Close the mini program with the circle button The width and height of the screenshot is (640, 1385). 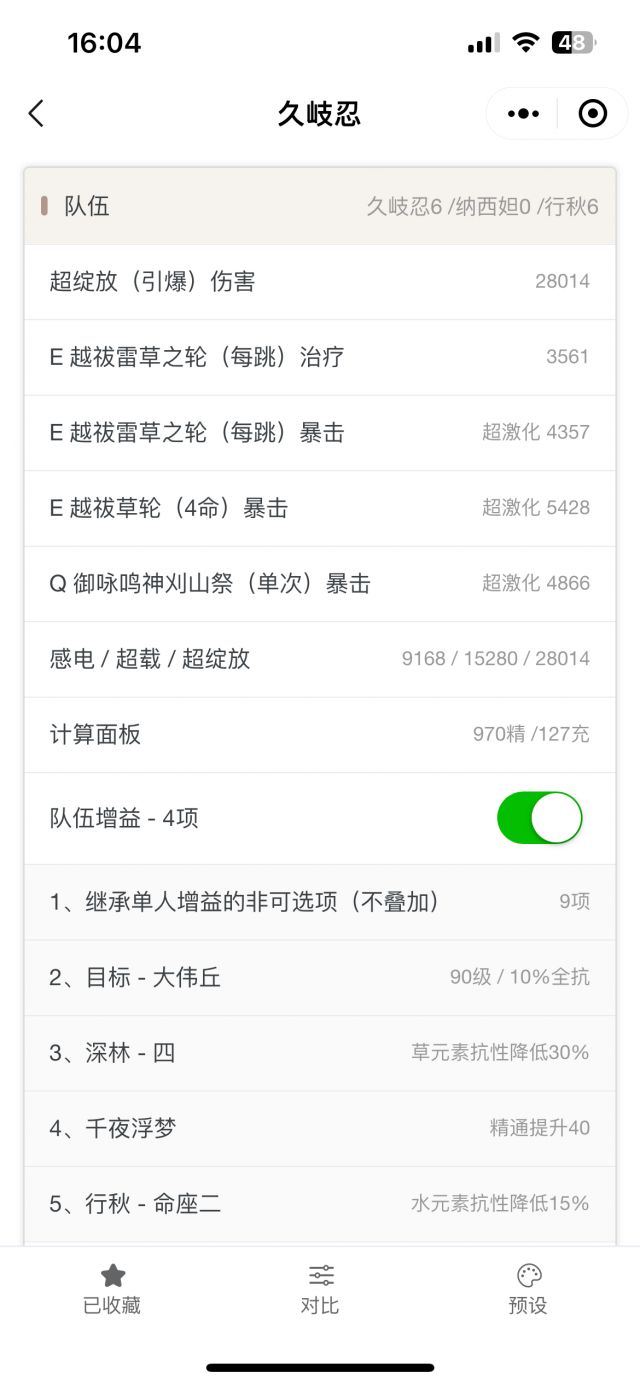coord(593,114)
